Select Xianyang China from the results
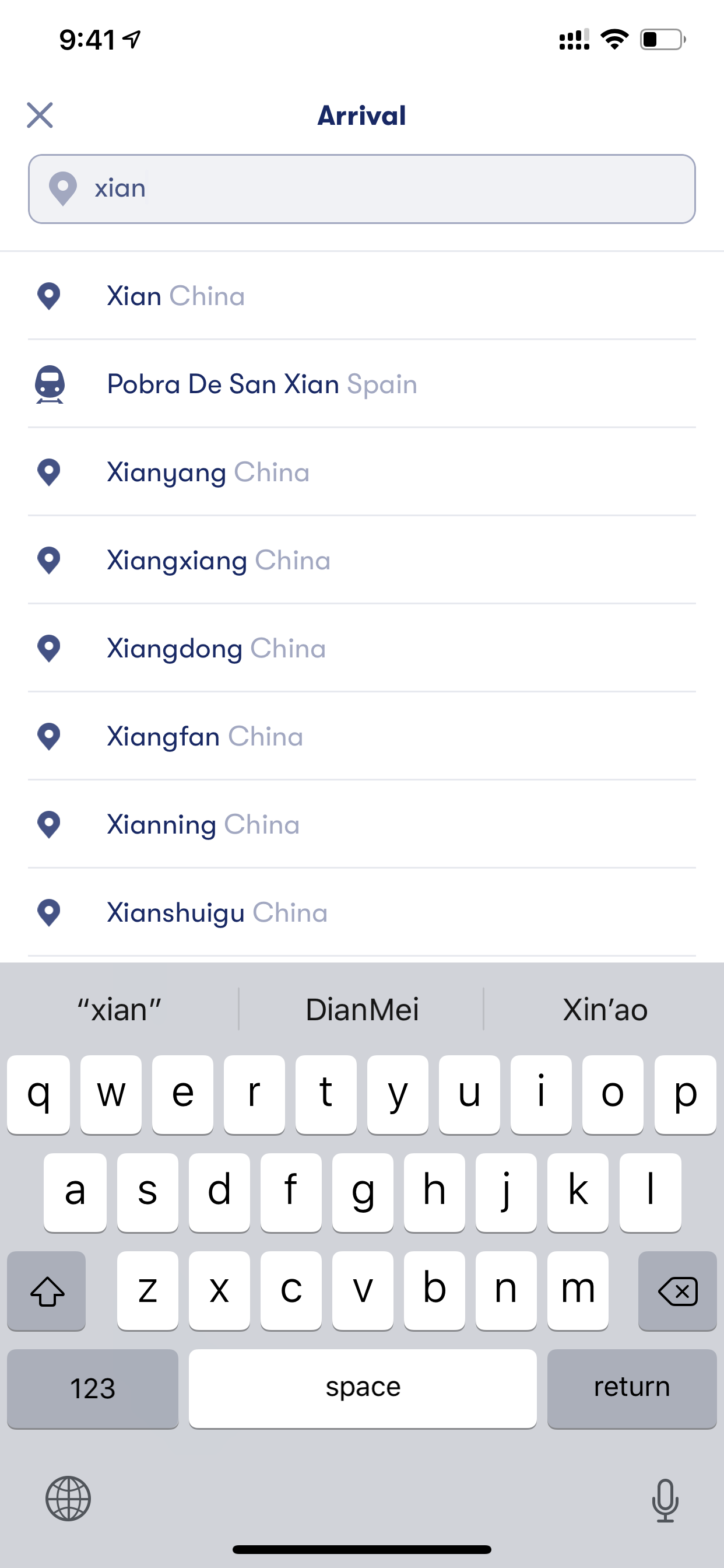This screenshot has height=1568, width=724. [x=362, y=473]
